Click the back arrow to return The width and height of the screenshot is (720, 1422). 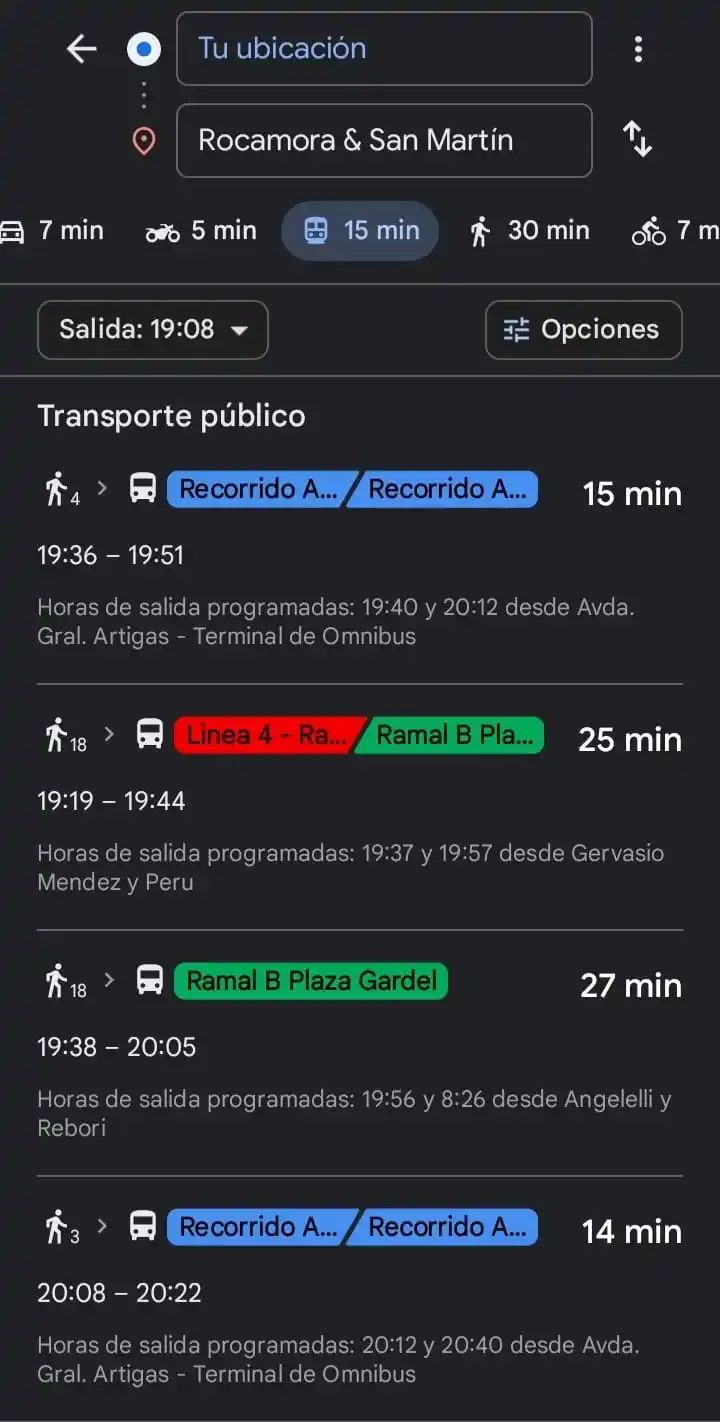click(x=80, y=48)
